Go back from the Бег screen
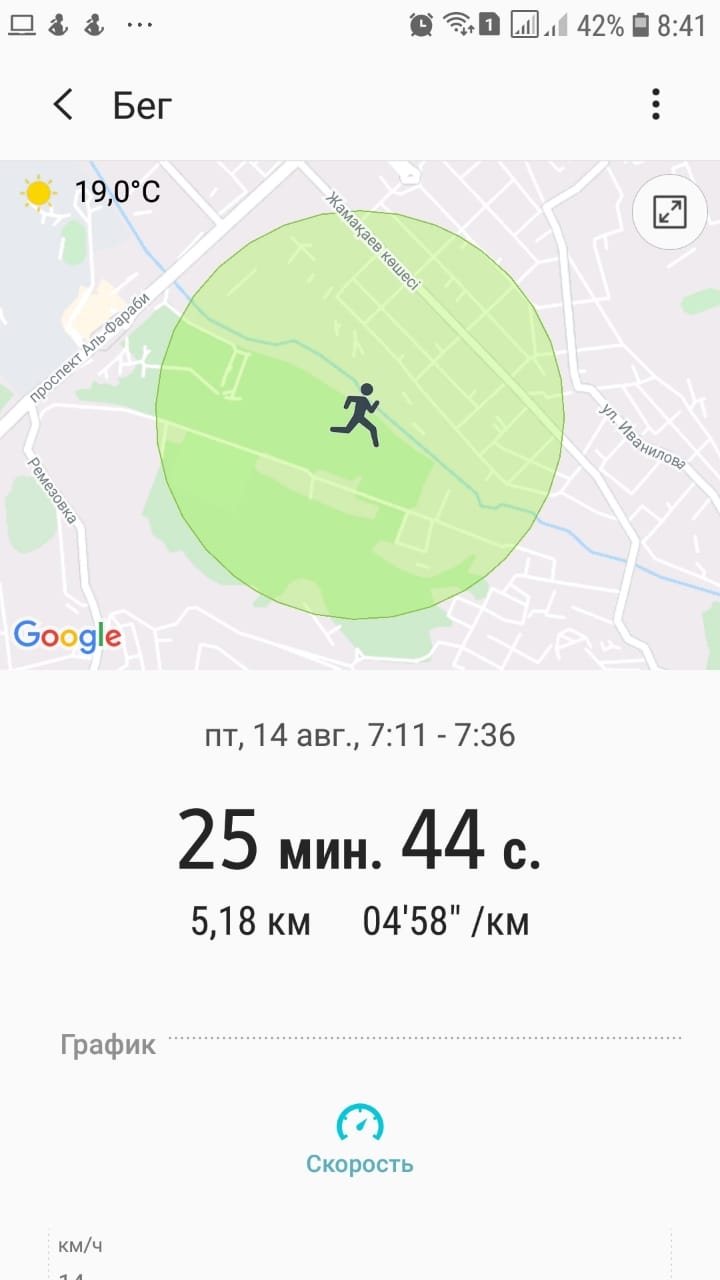720x1280 pixels. 63,104
